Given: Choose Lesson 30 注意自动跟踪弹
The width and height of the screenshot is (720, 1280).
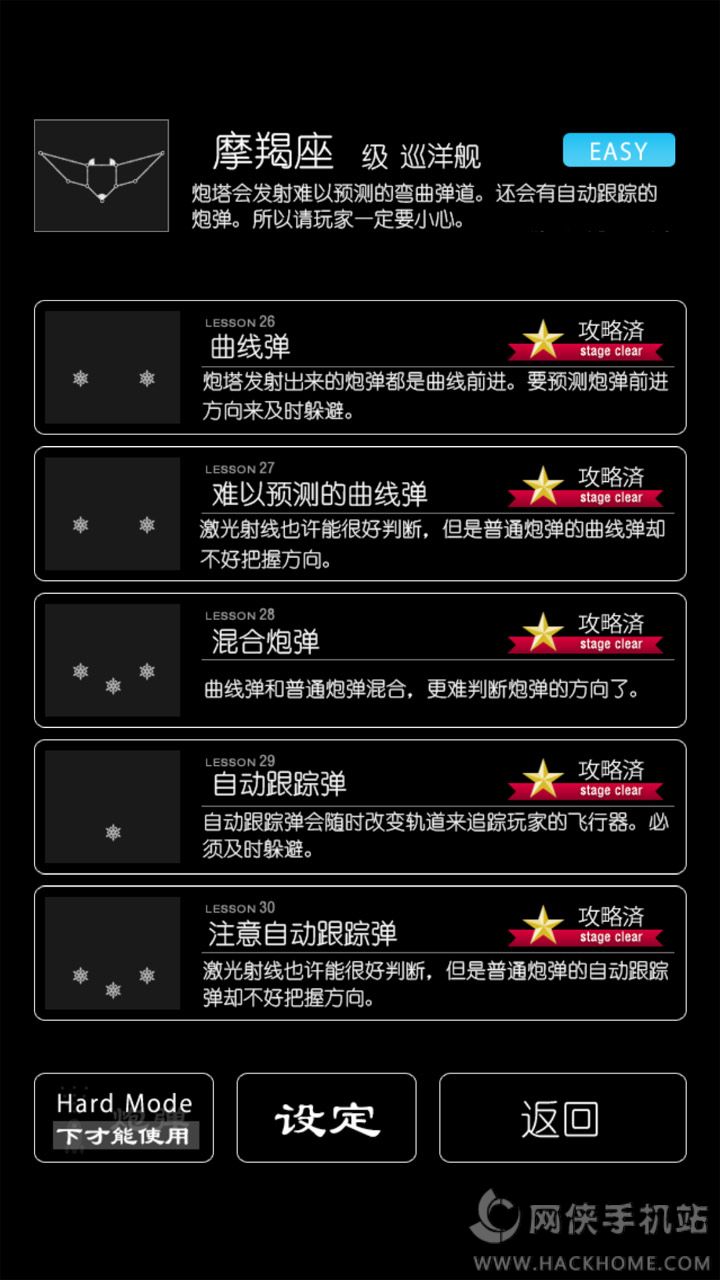Looking at the screenshot, I should click(360, 953).
